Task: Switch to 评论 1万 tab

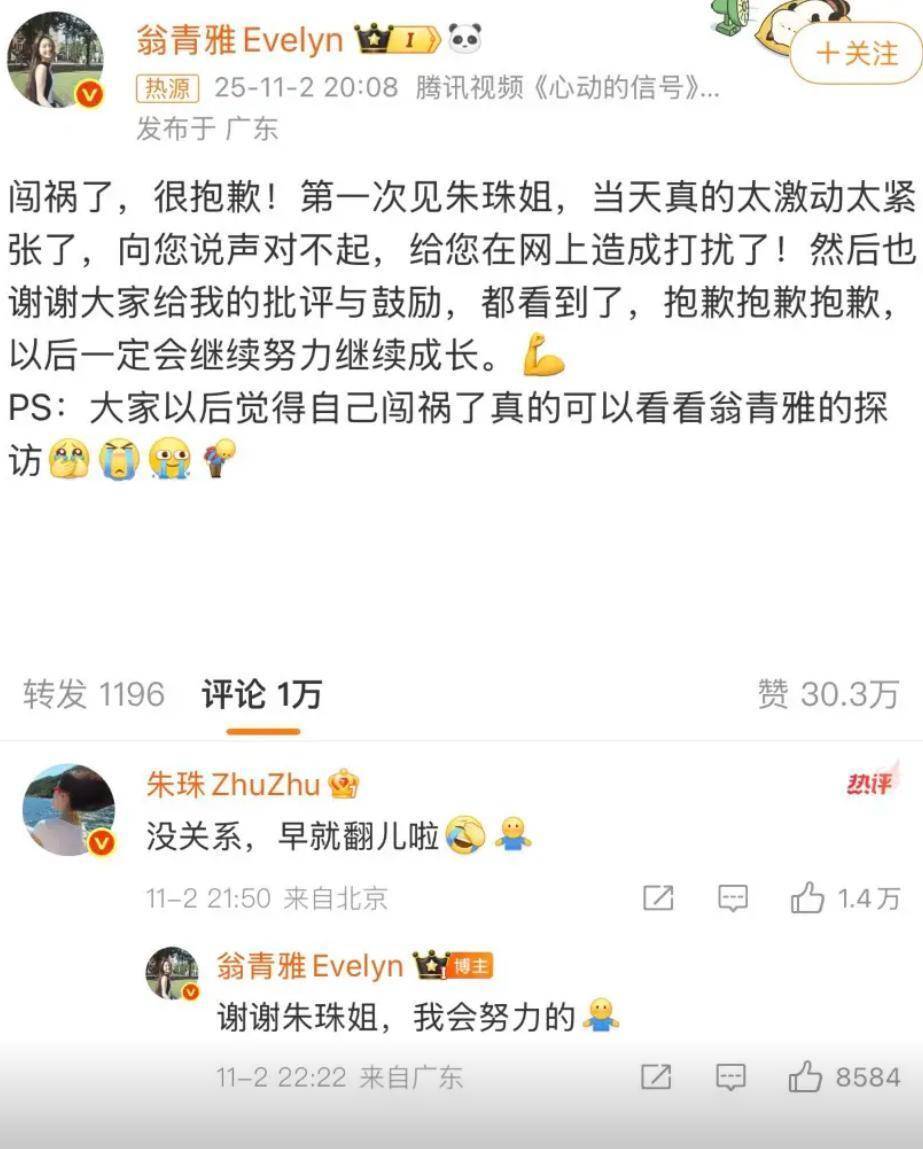Action: 262,694
